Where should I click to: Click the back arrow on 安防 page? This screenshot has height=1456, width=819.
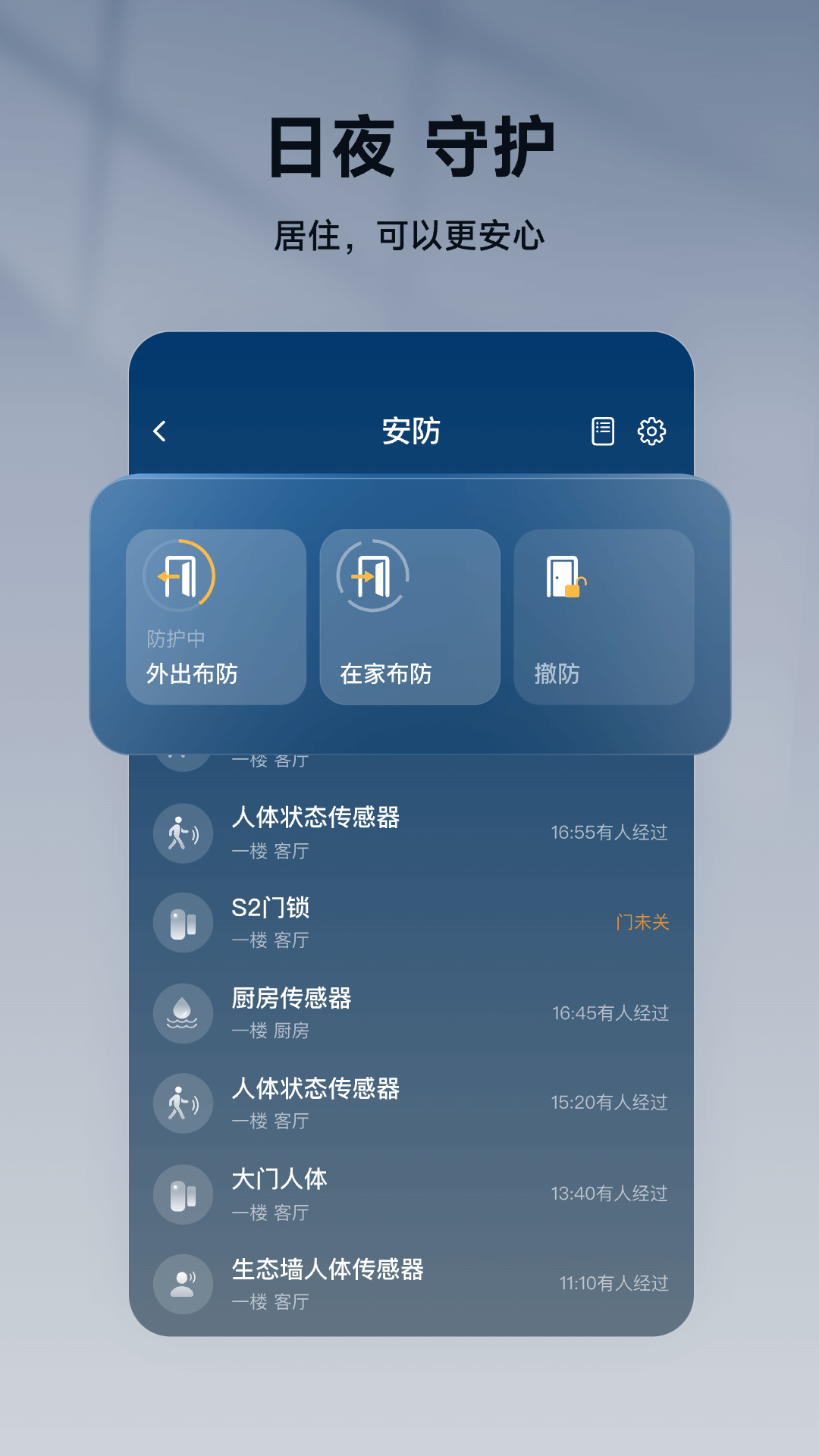point(159,431)
